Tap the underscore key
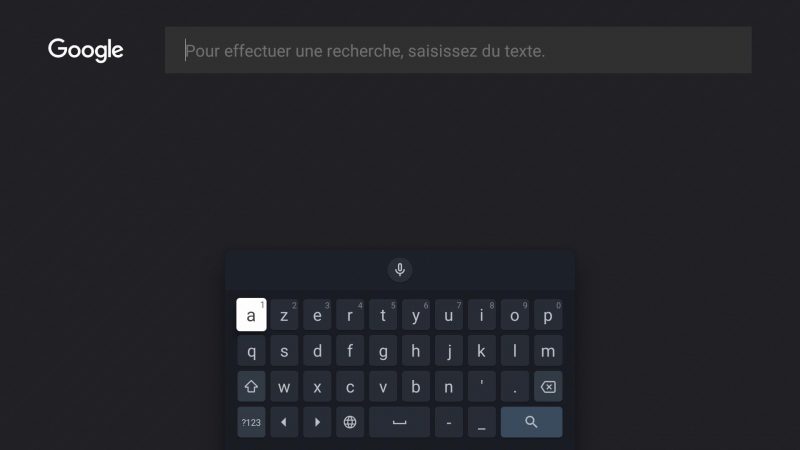This screenshot has height=450, width=800. [481, 422]
